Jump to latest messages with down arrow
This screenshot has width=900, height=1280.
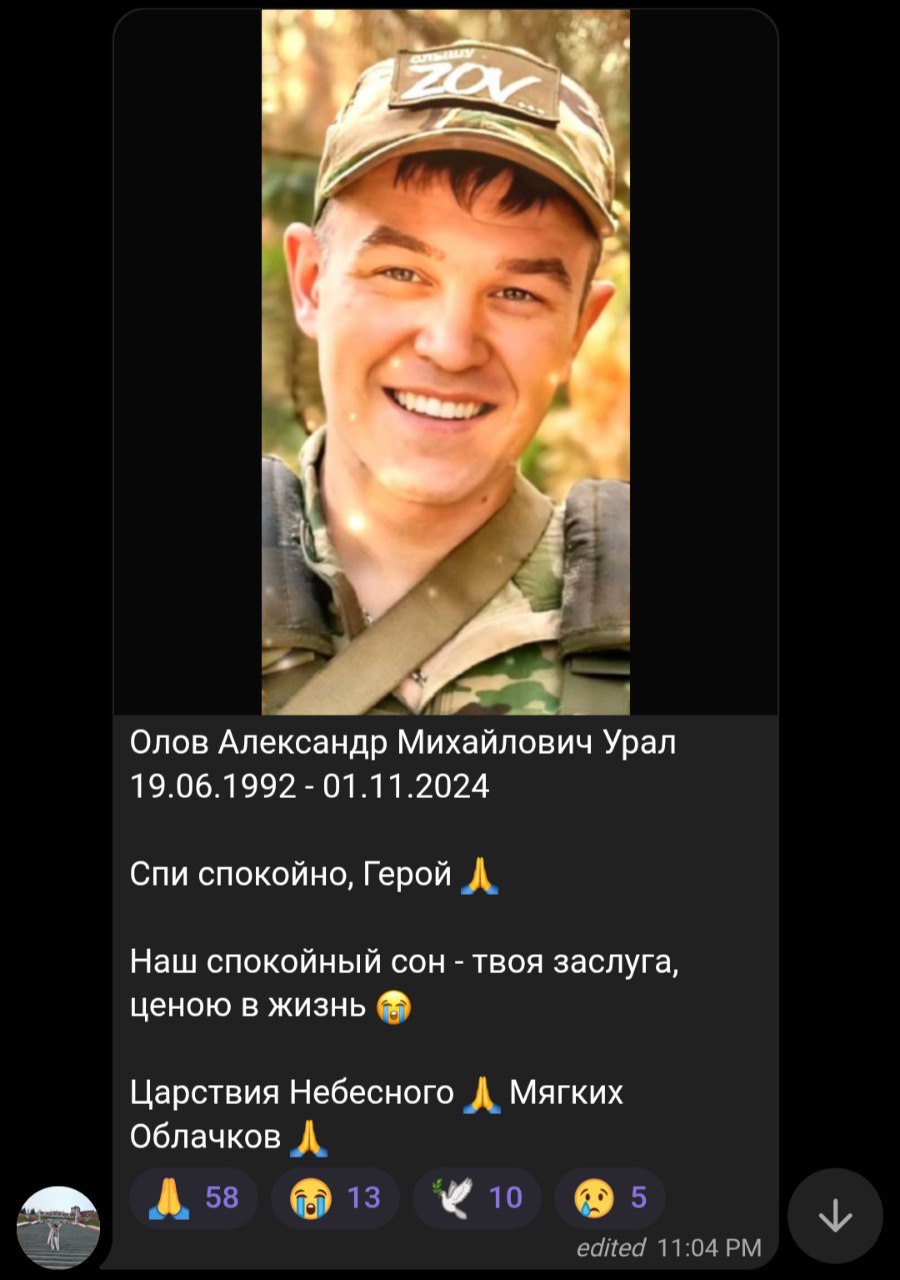click(x=835, y=1216)
